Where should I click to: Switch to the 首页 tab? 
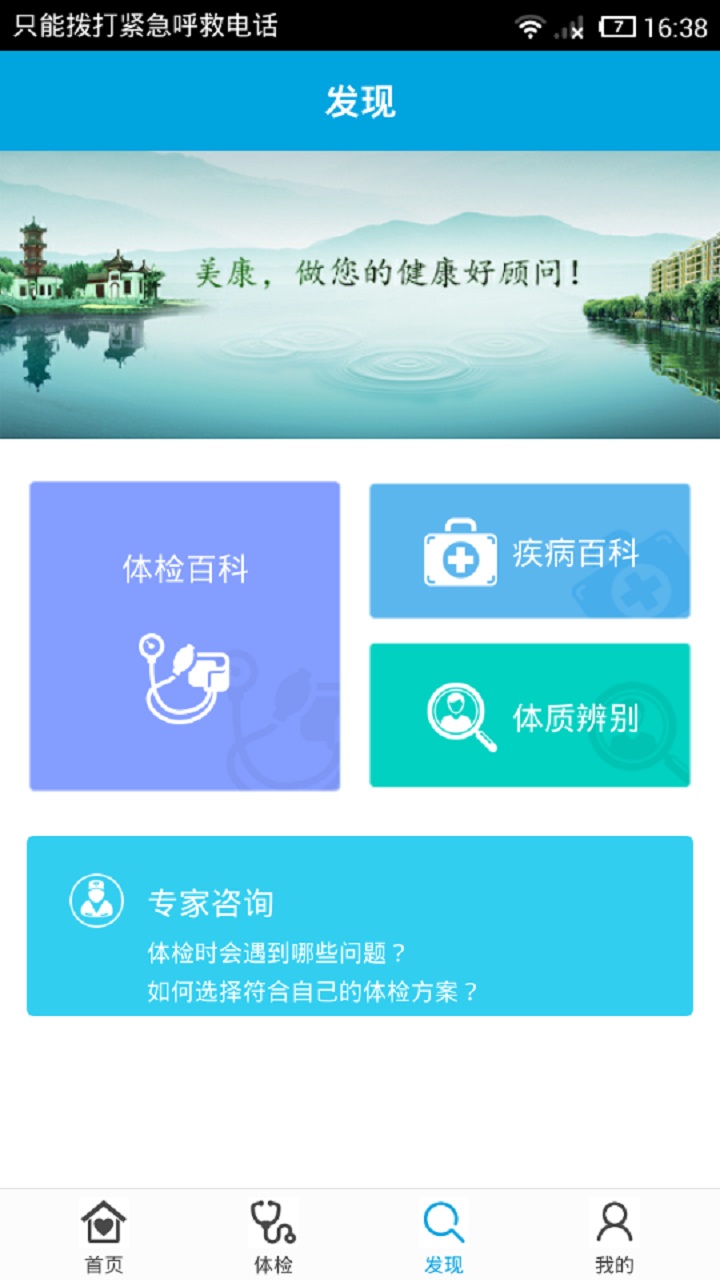coord(103,1236)
